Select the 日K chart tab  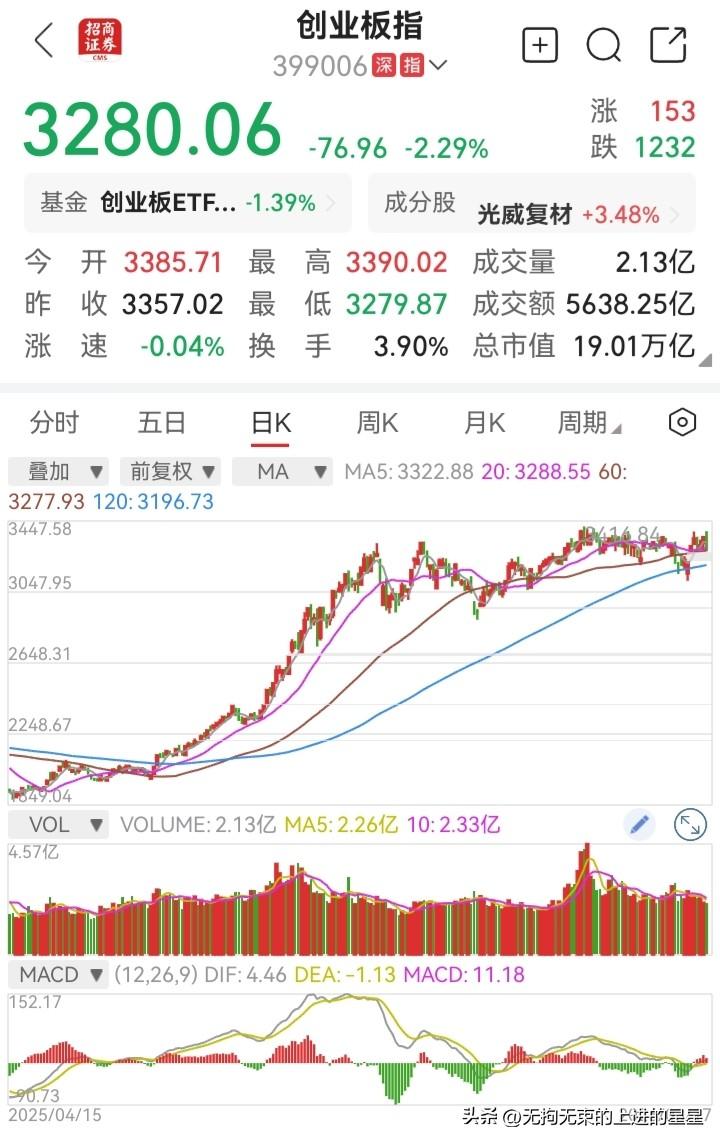tap(271, 424)
